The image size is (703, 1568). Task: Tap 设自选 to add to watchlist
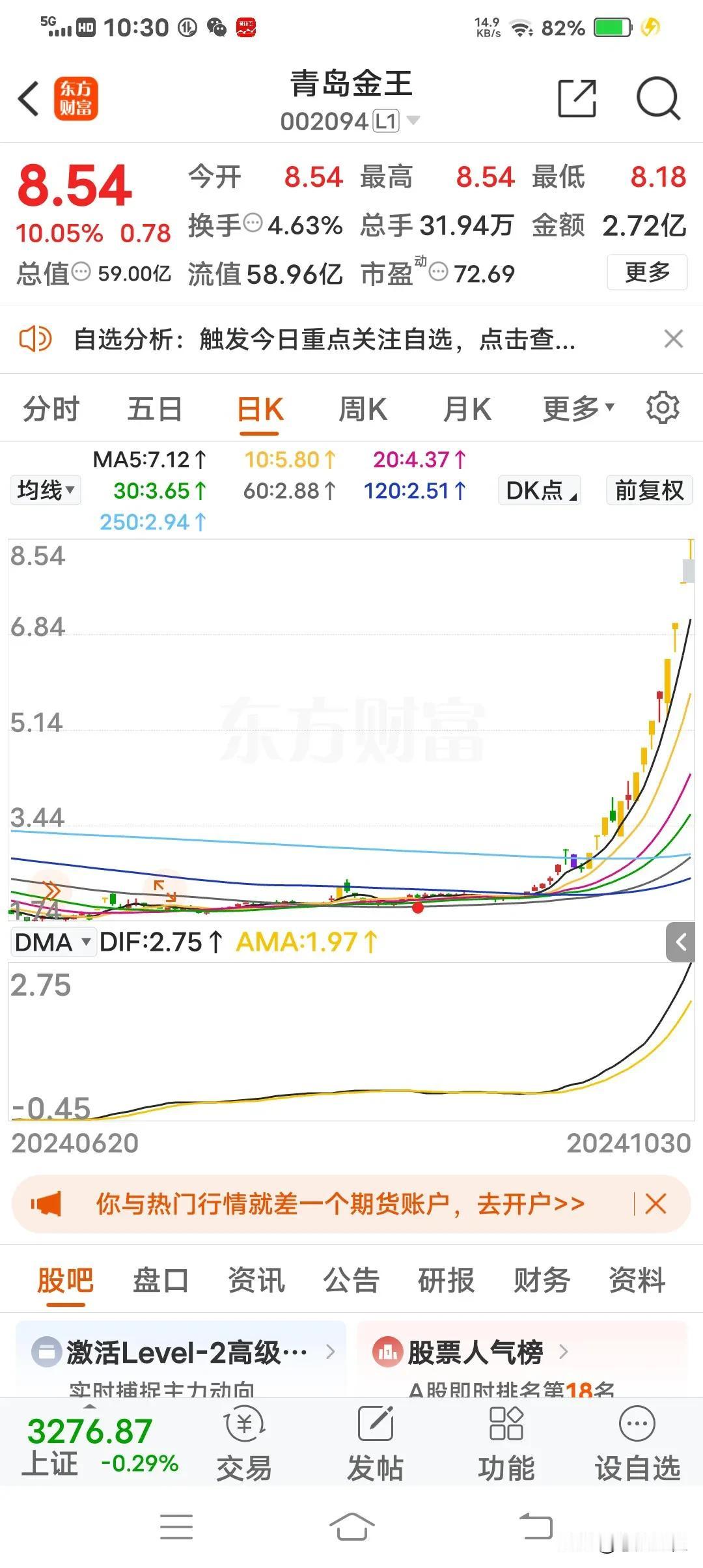[637, 1444]
